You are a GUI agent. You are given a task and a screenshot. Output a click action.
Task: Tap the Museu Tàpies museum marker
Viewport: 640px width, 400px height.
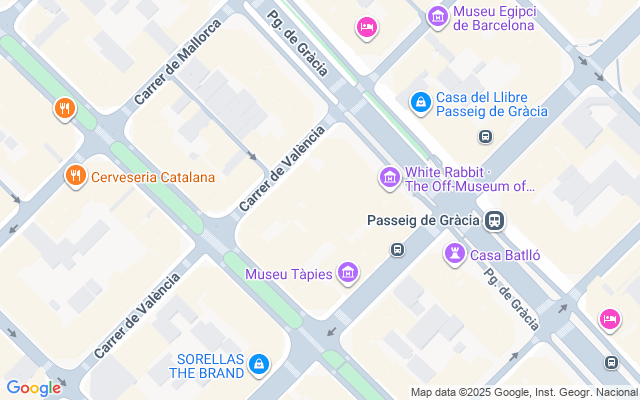point(348,272)
